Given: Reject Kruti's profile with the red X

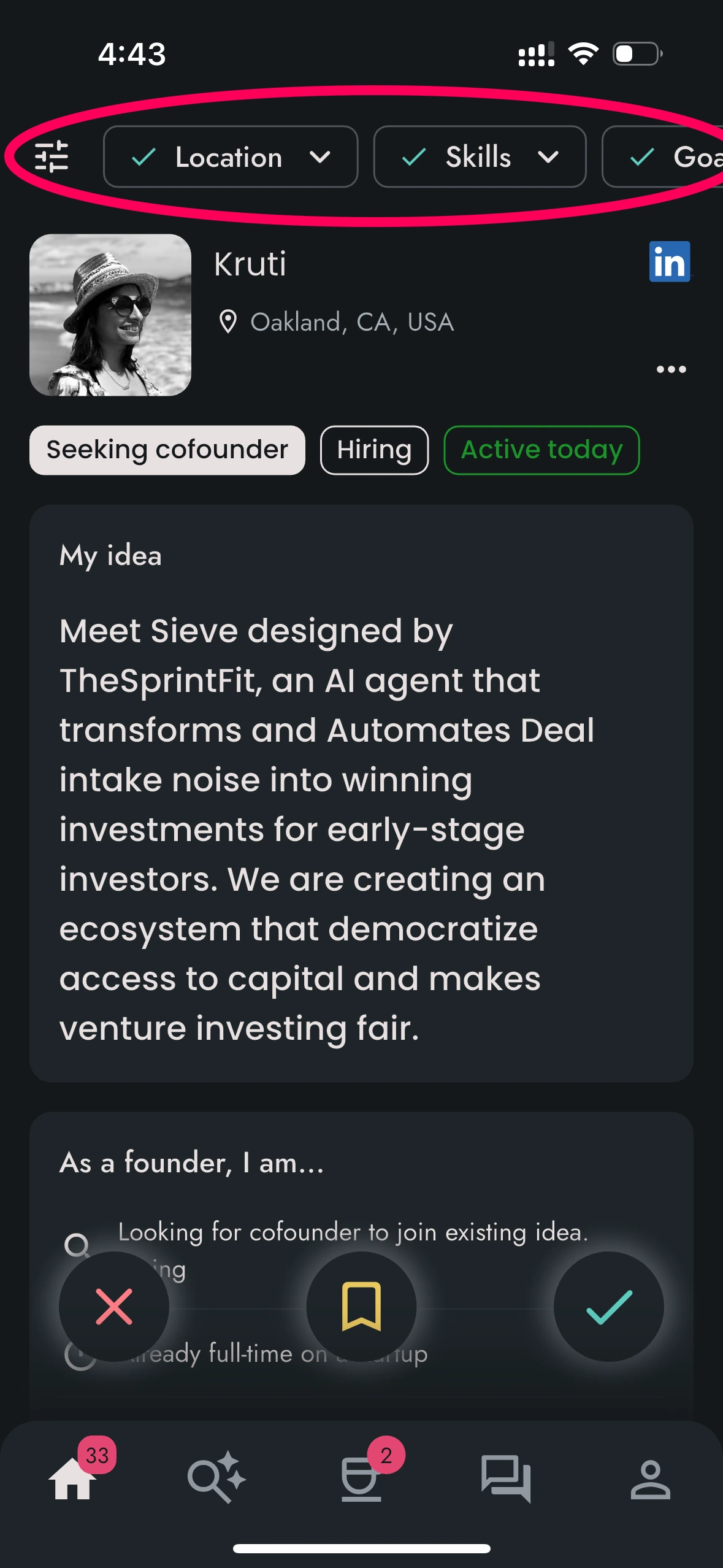Looking at the screenshot, I should click(x=114, y=1306).
